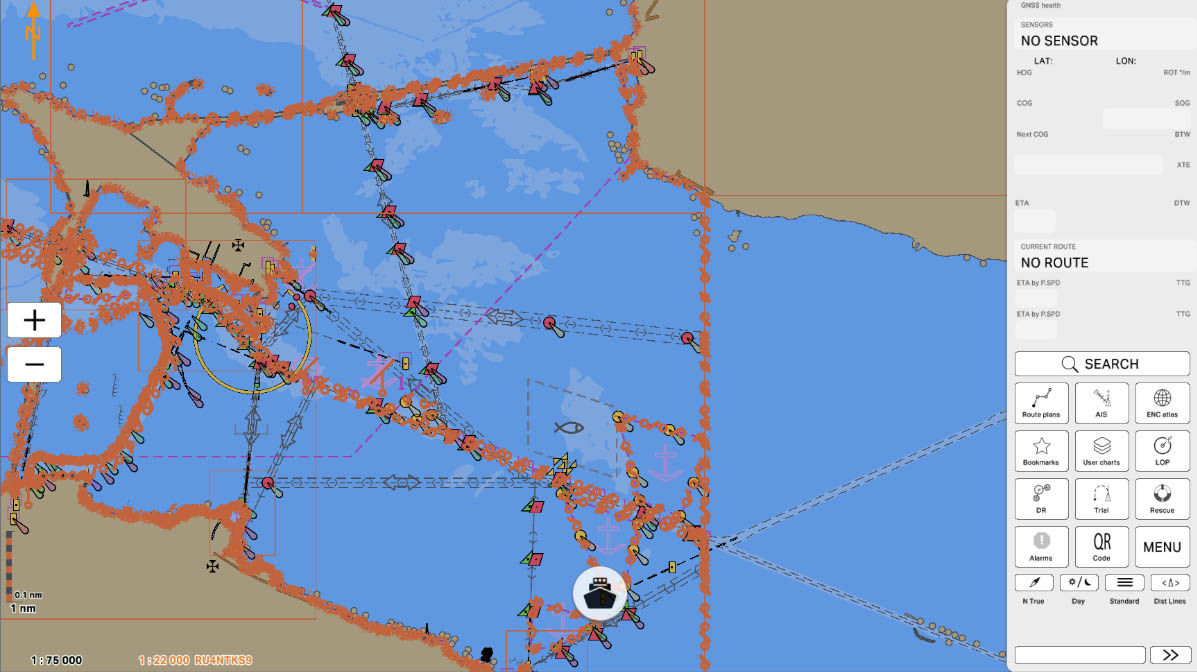Zoom in the chart with plus button

coord(34,321)
